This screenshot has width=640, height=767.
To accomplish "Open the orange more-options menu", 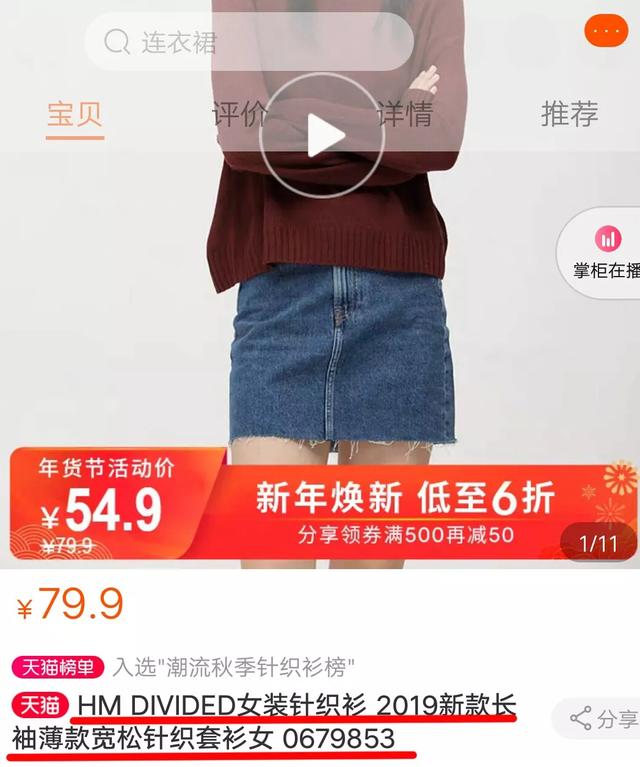I will coord(606,31).
